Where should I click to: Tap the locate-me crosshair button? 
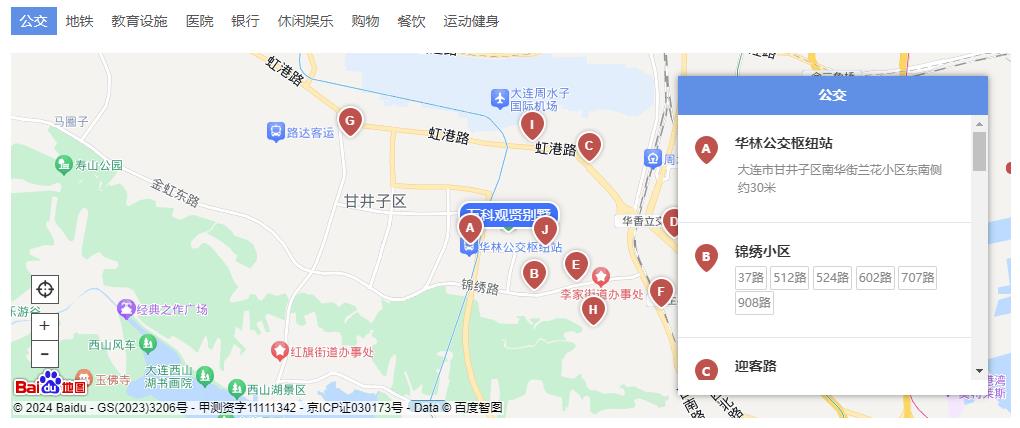pyautogui.click(x=45, y=290)
